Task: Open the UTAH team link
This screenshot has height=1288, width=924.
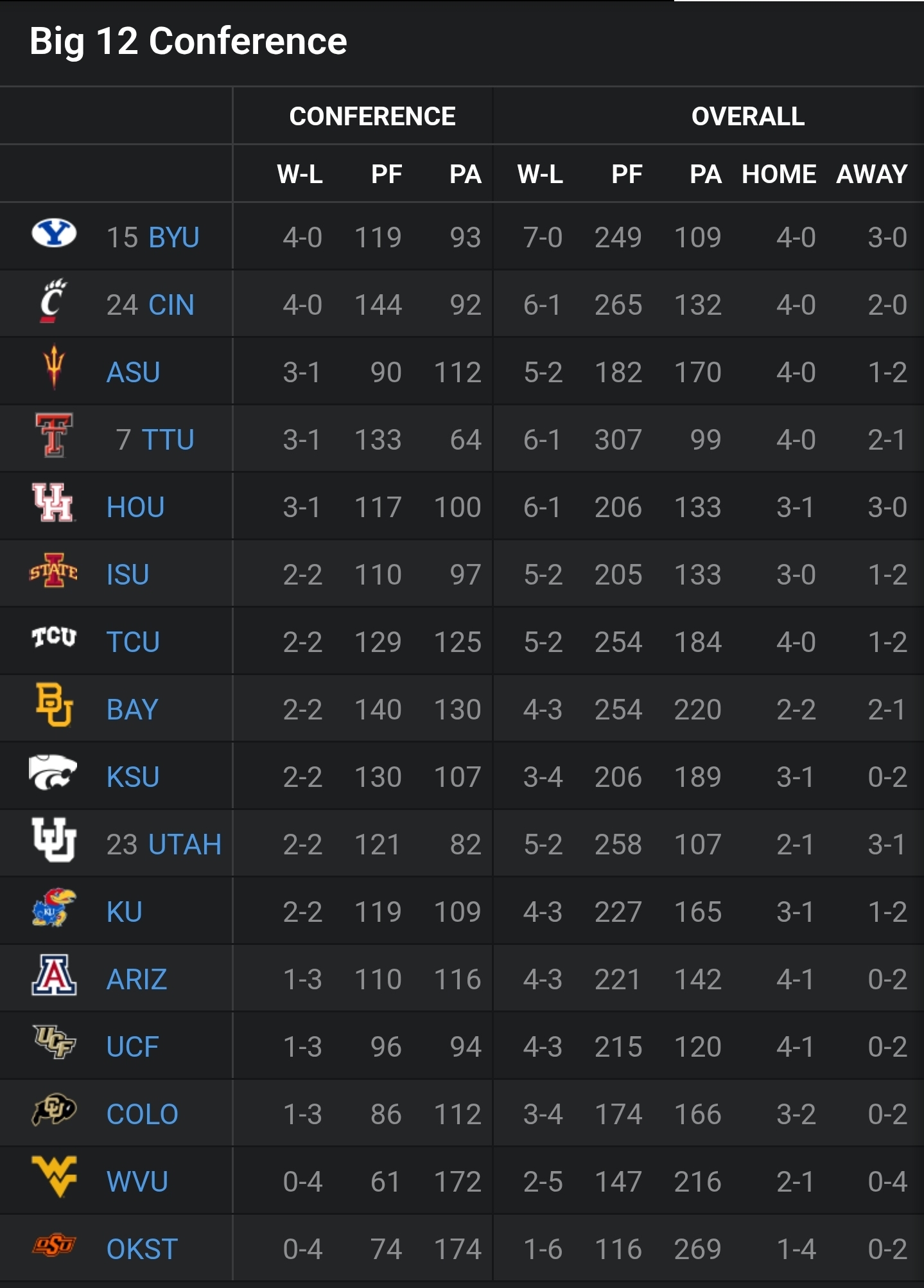Action: pyautogui.click(x=184, y=845)
